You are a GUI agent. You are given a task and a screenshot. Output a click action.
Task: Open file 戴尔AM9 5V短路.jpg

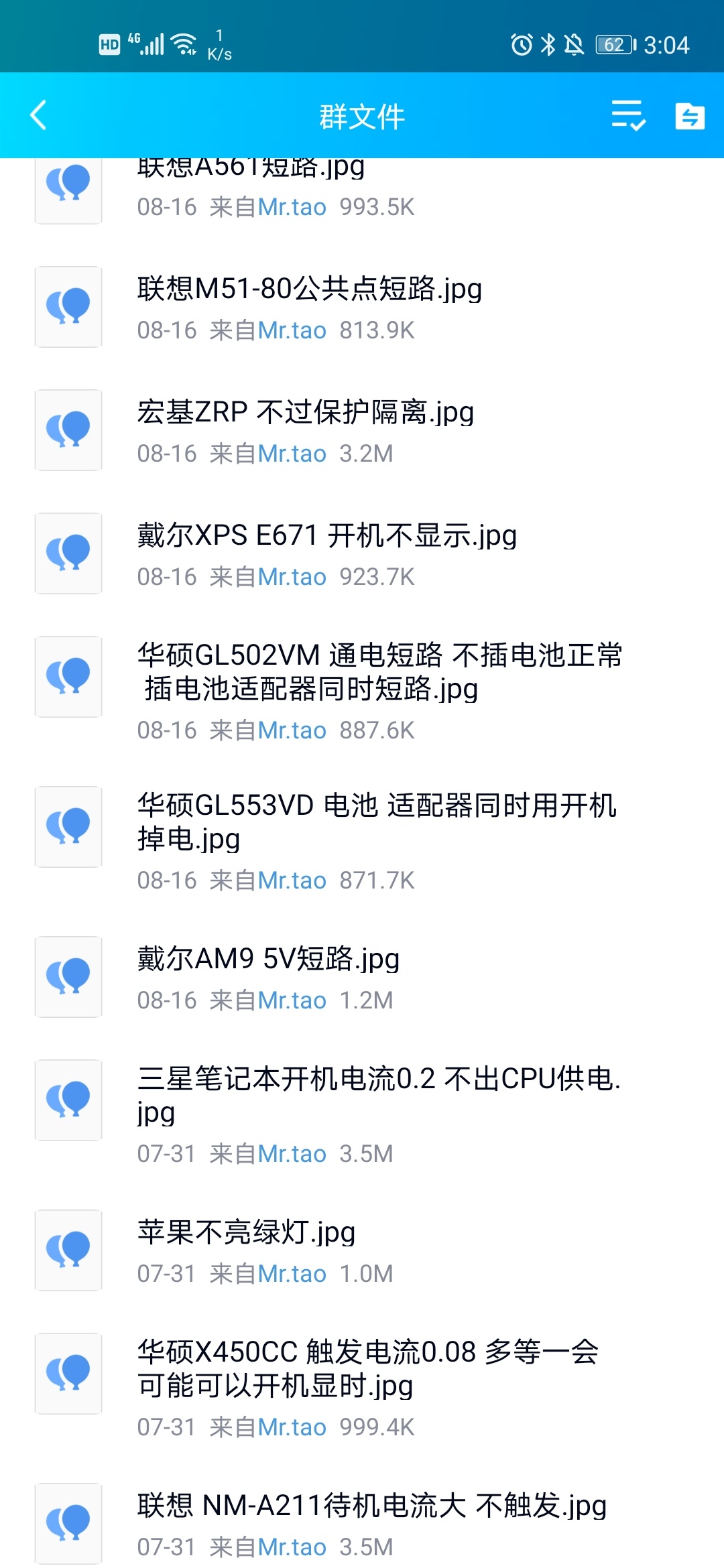(362, 978)
